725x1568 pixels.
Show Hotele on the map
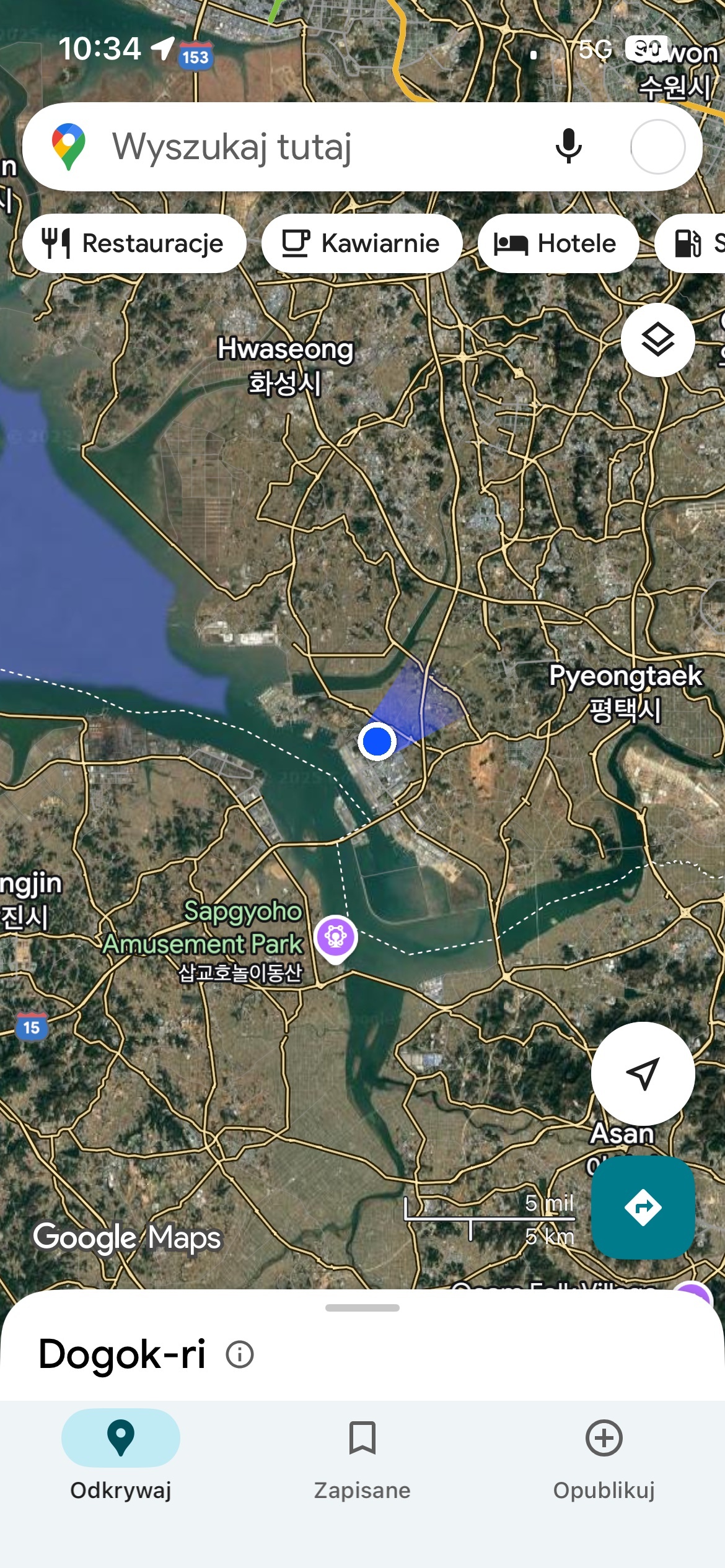point(557,243)
